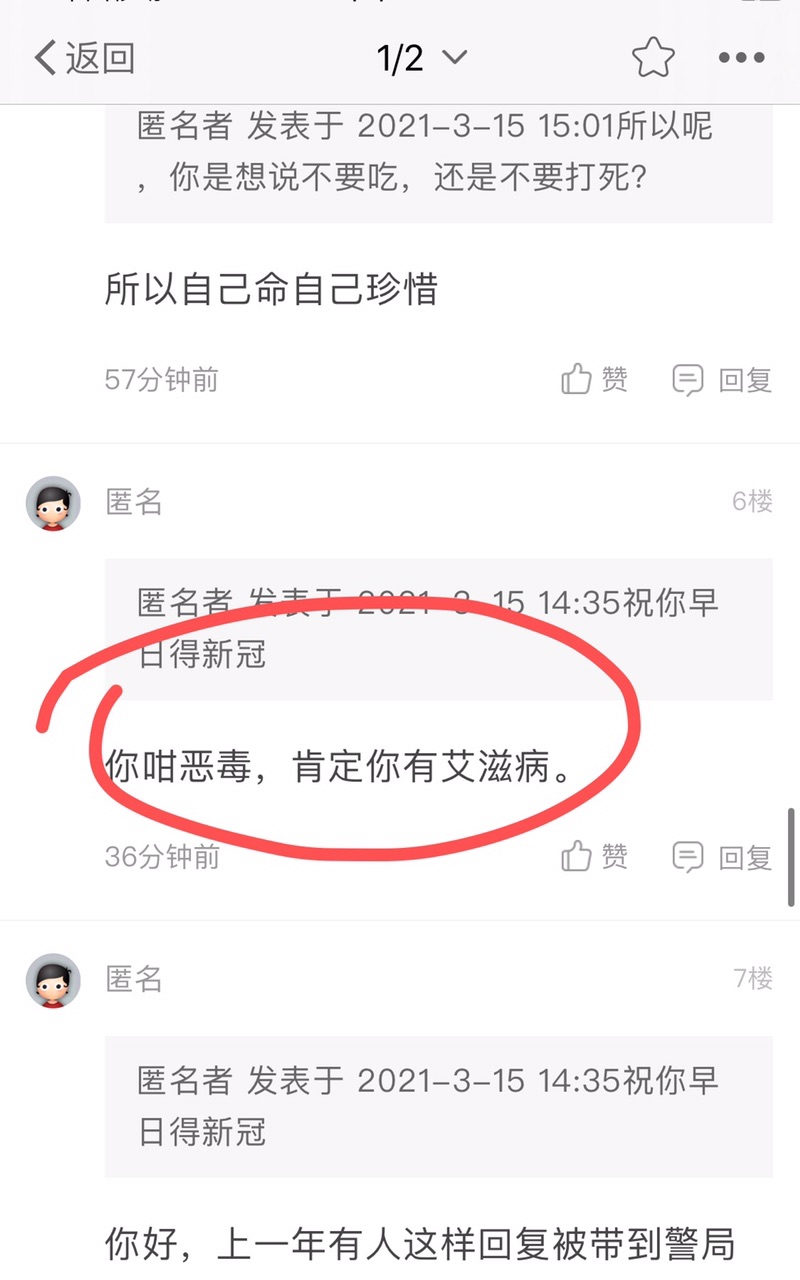This screenshot has height=1280, width=800.
Task: Like the comment posted 57分钟前
Action: [x=594, y=380]
